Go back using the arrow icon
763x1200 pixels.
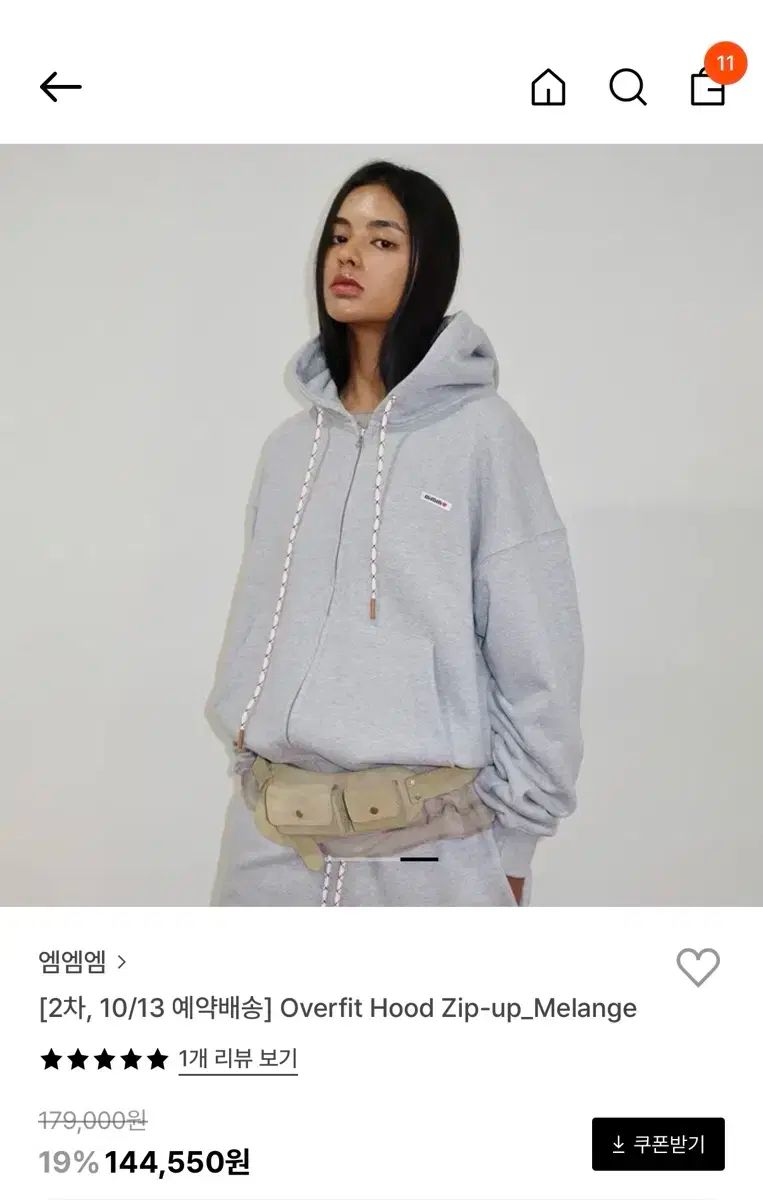pos(60,88)
